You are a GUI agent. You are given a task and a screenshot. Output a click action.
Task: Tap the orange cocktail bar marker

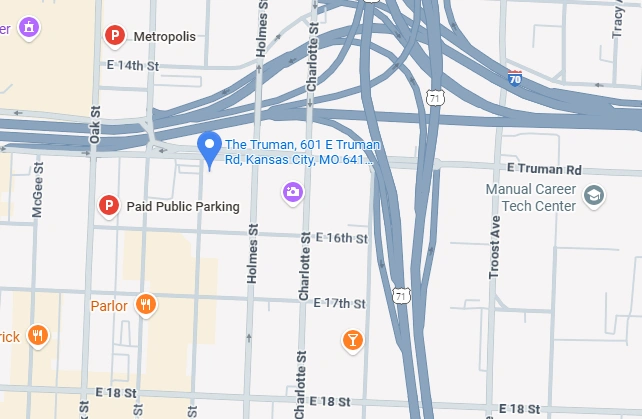352,342
